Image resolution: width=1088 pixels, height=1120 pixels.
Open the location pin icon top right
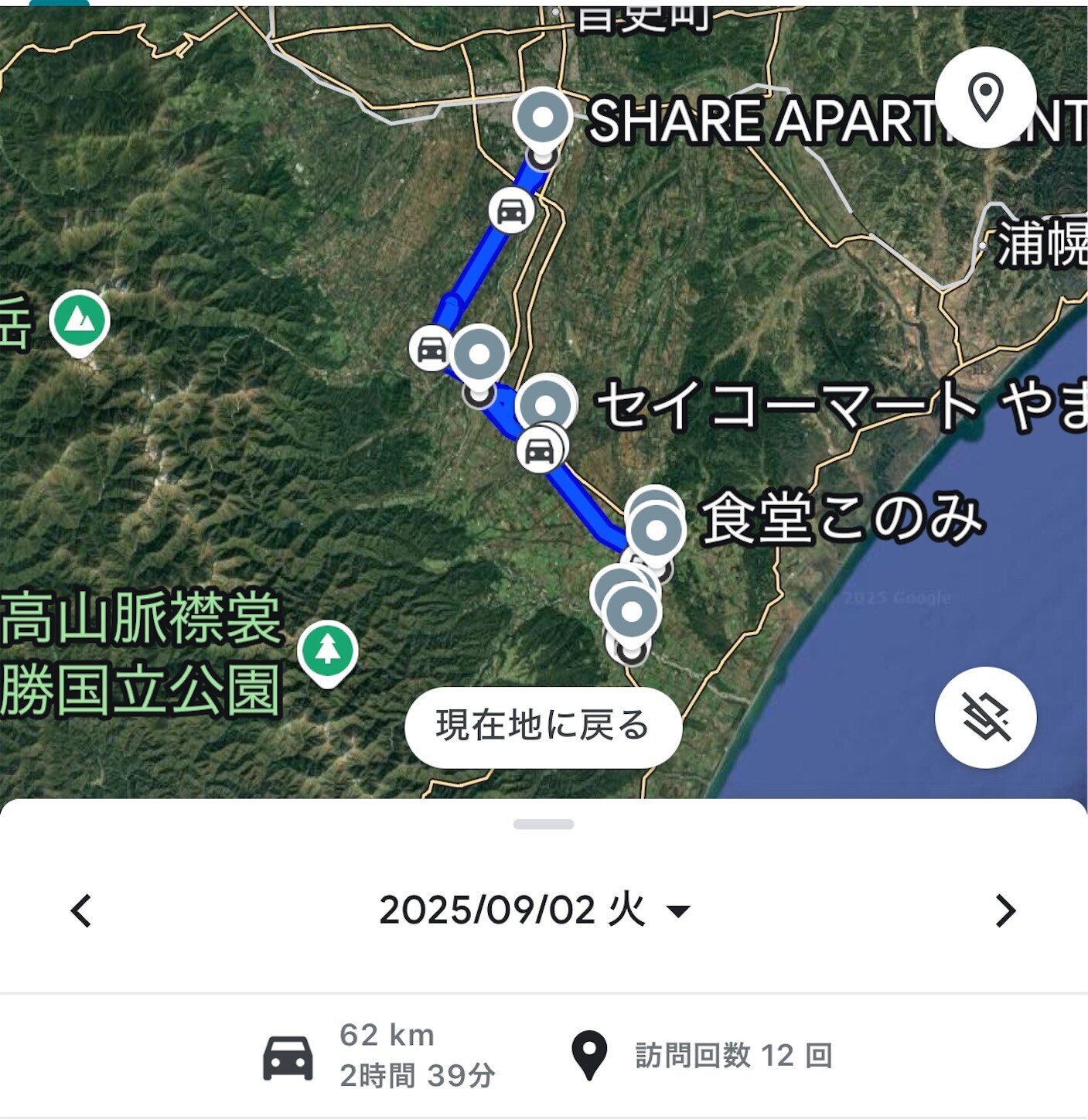pyautogui.click(x=985, y=99)
